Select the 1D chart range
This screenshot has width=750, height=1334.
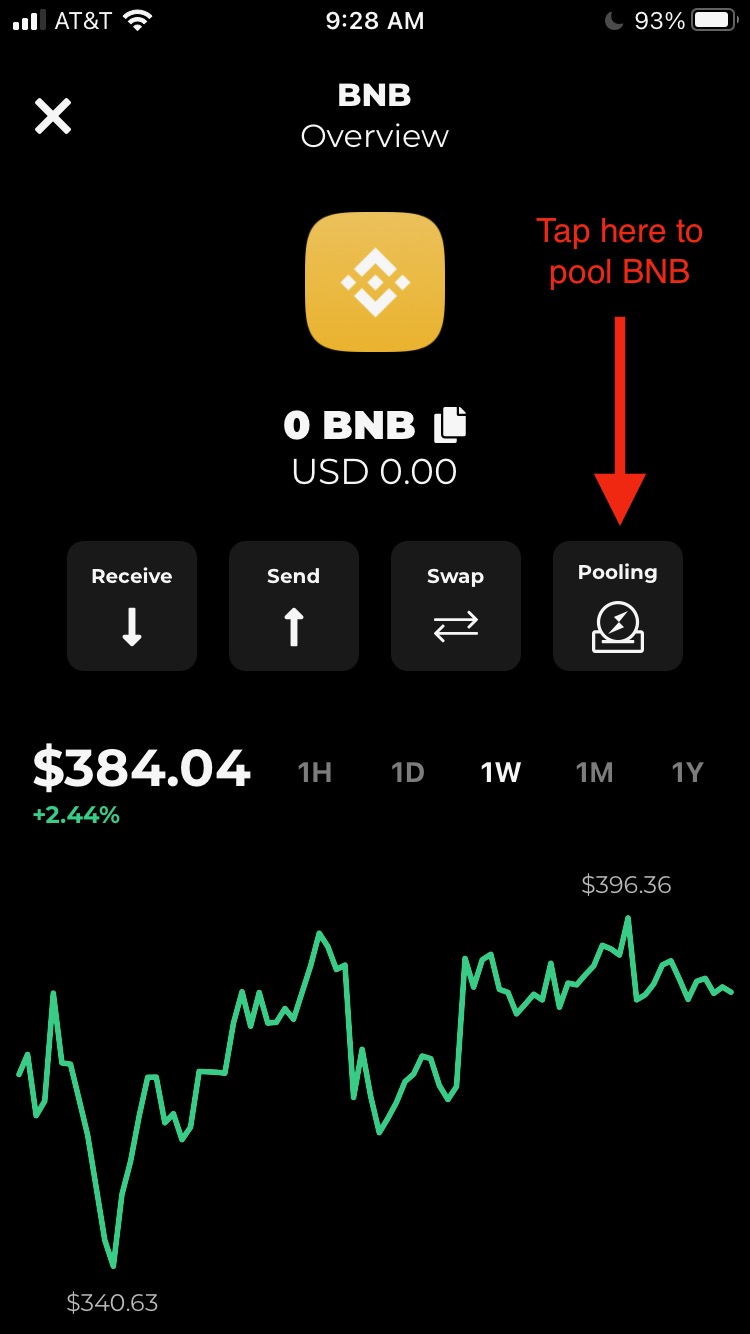[x=408, y=772]
